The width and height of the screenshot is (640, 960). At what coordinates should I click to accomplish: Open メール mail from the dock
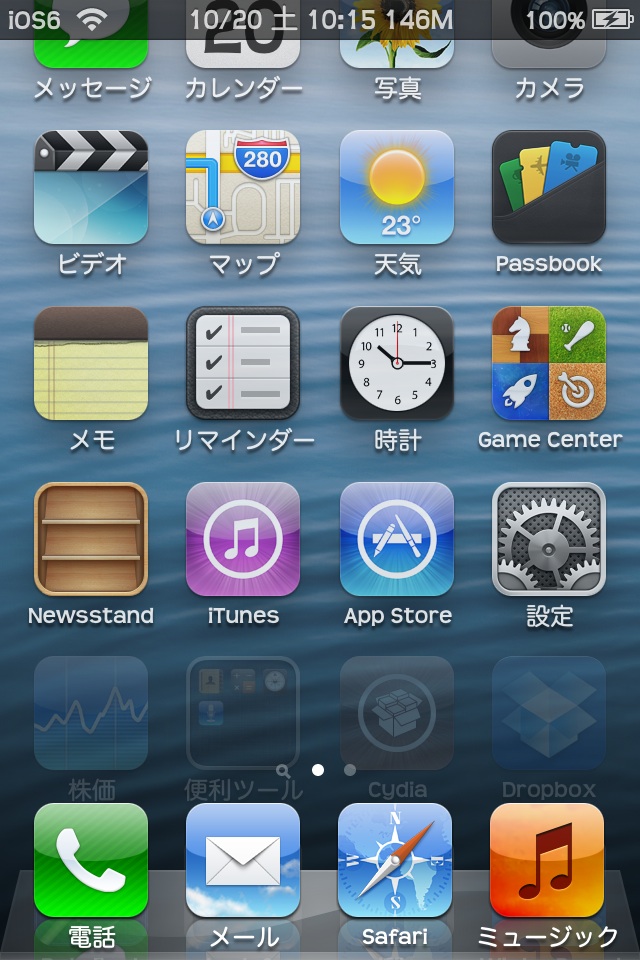(x=243, y=861)
